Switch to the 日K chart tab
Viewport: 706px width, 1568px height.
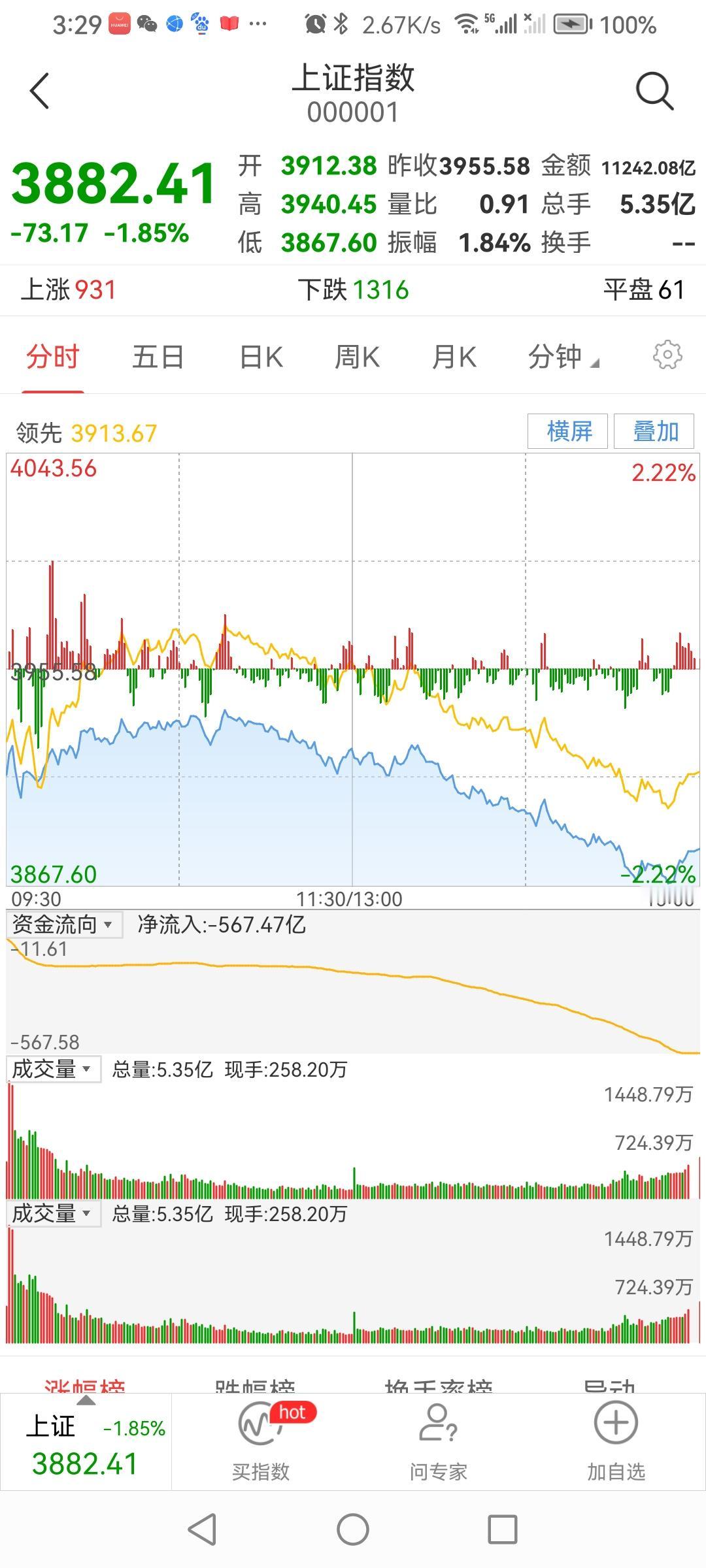[261, 357]
